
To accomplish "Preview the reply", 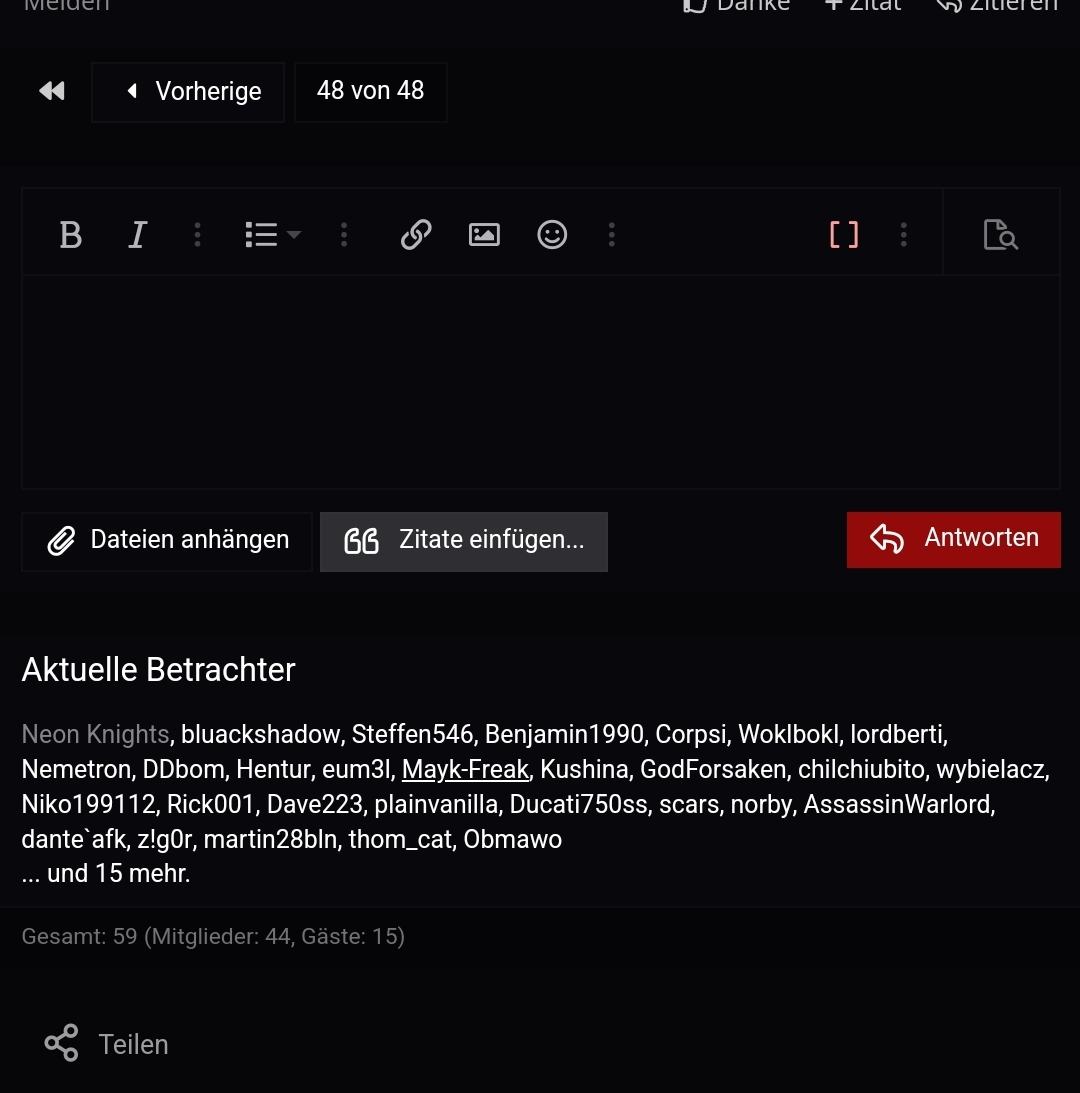I will (1000, 235).
